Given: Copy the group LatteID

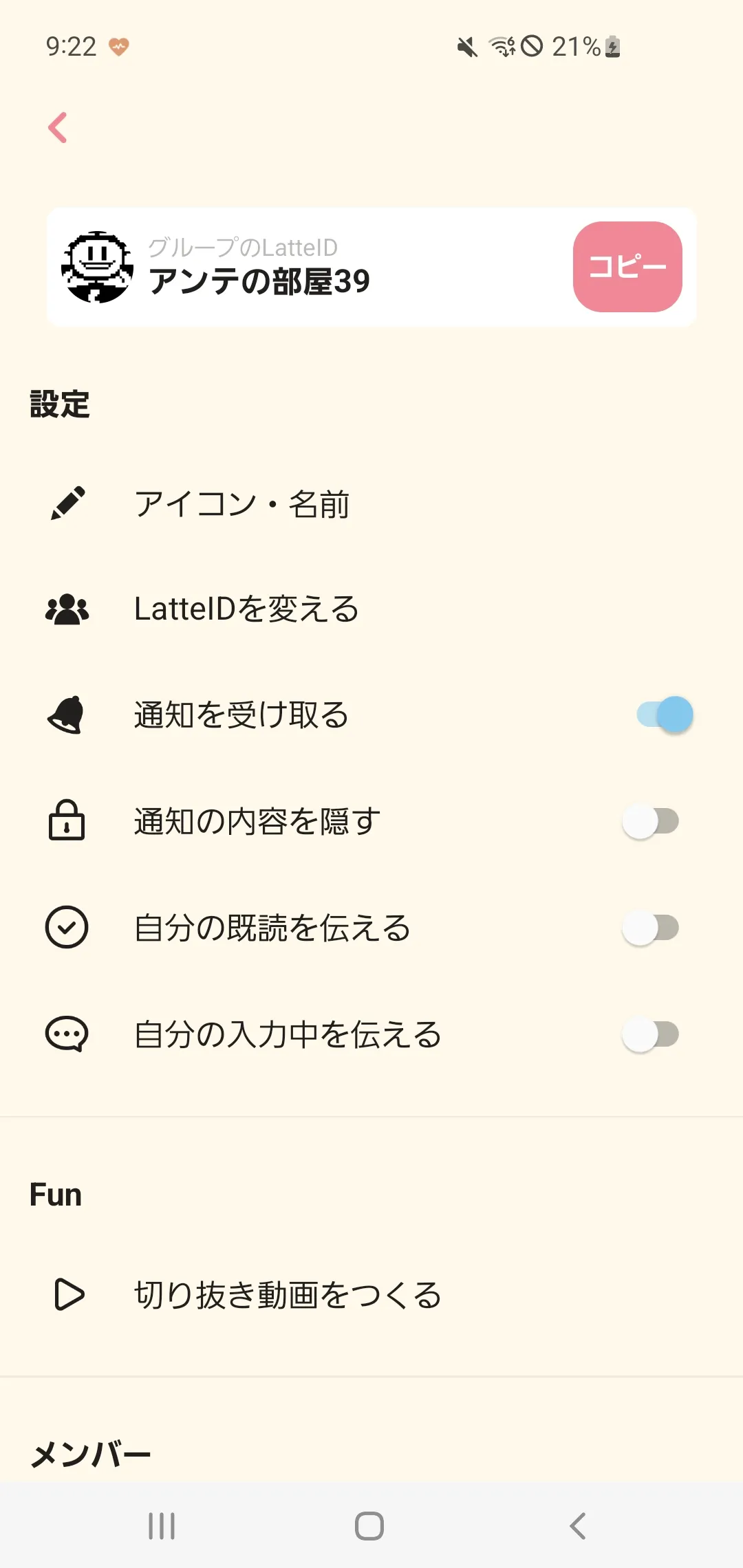Looking at the screenshot, I should click(627, 267).
